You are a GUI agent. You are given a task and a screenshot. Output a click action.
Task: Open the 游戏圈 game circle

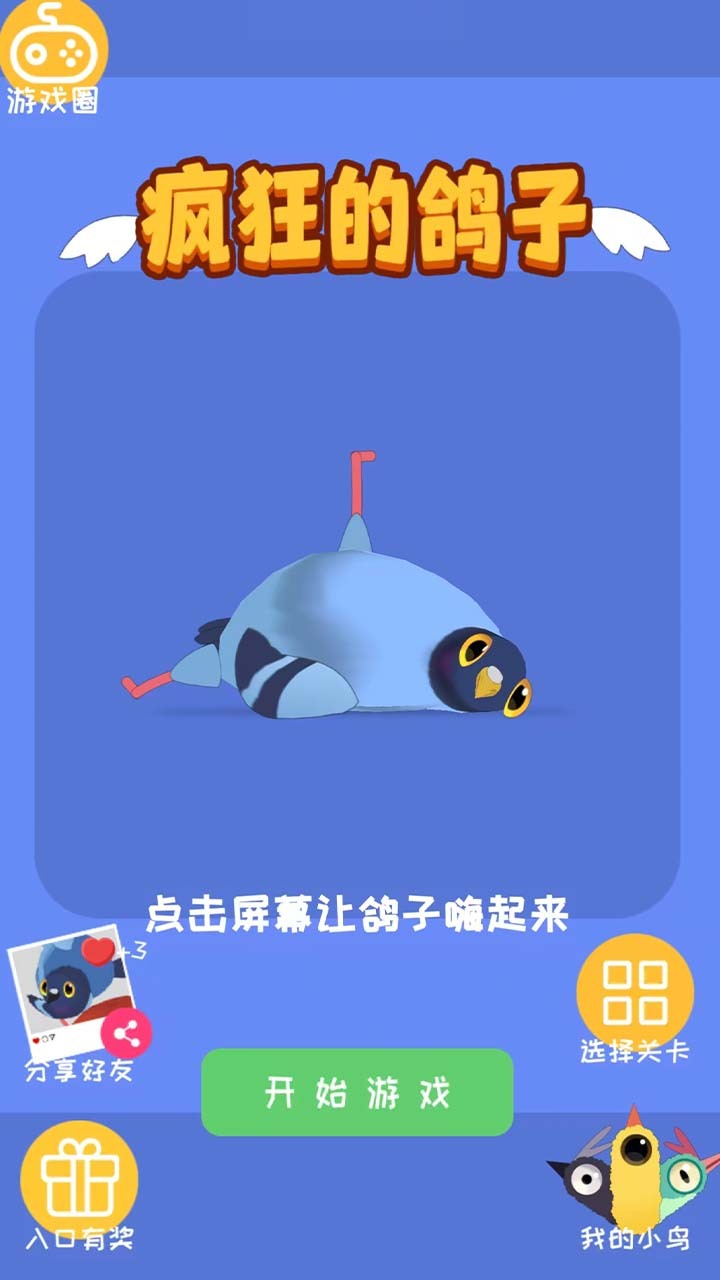tap(52, 50)
